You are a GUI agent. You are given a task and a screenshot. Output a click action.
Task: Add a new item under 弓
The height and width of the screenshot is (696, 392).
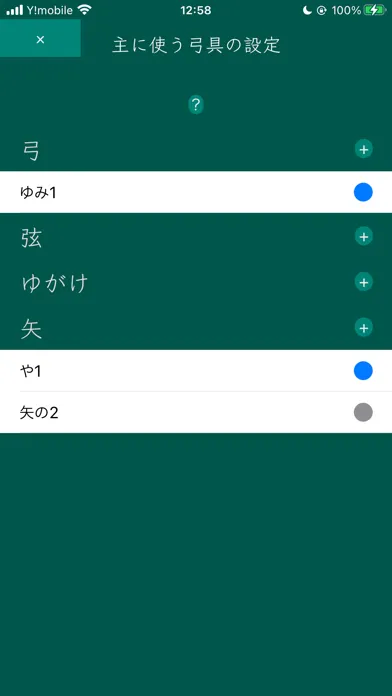pyautogui.click(x=364, y=150)
